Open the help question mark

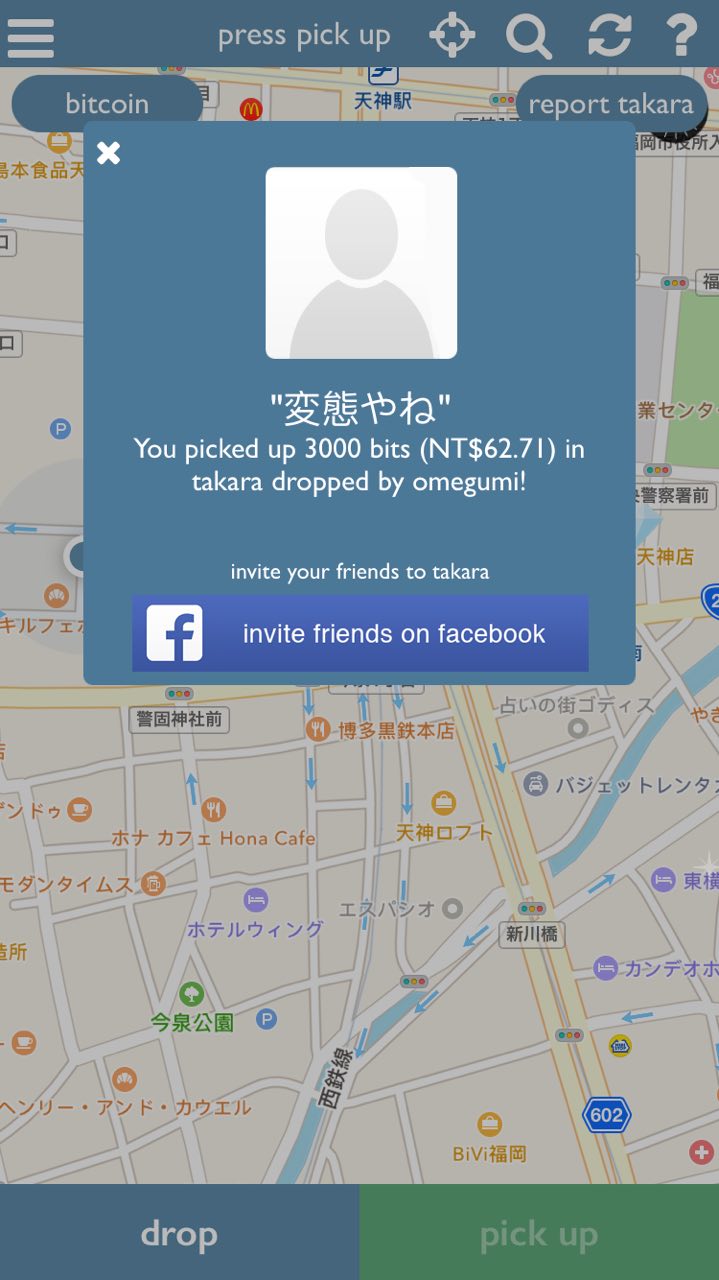point(682,36)
